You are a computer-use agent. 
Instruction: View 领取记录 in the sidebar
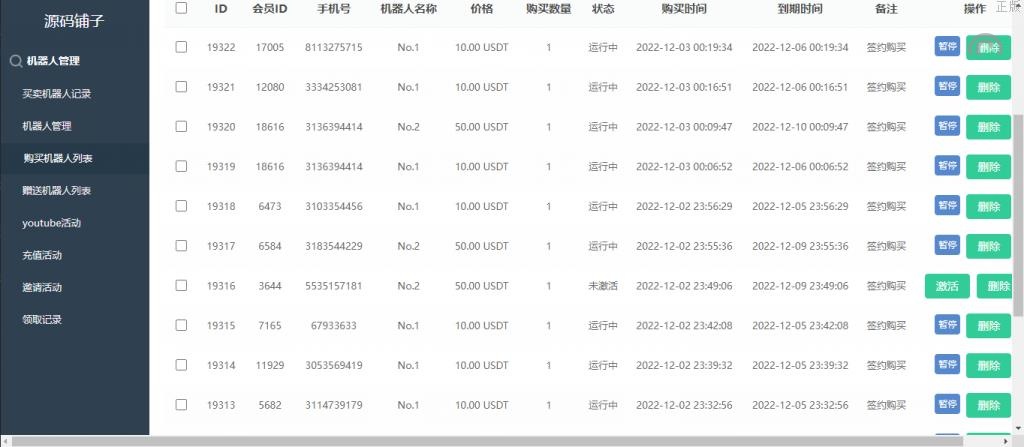(42, 320)
